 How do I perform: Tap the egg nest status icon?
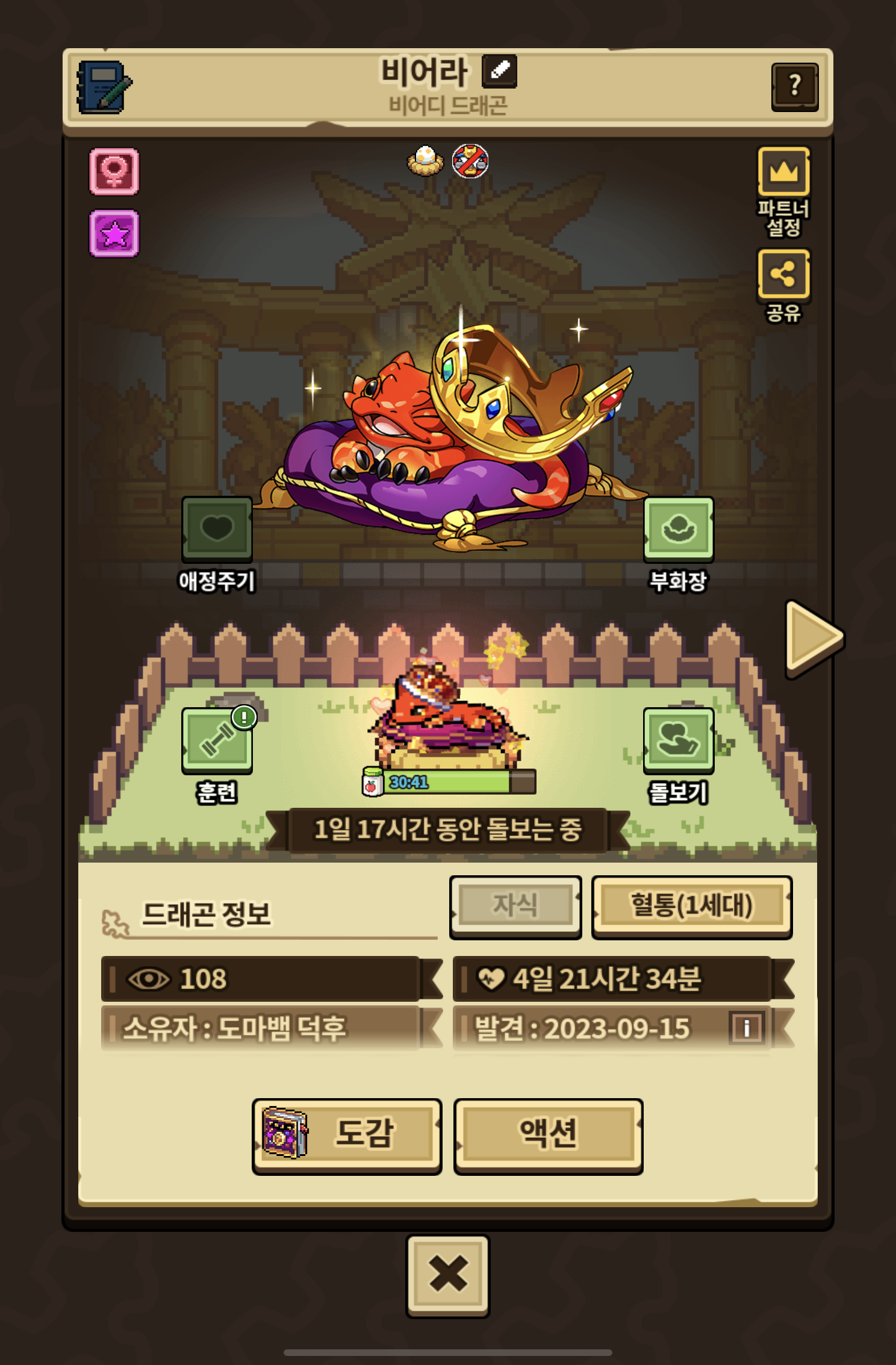[425, 161]
